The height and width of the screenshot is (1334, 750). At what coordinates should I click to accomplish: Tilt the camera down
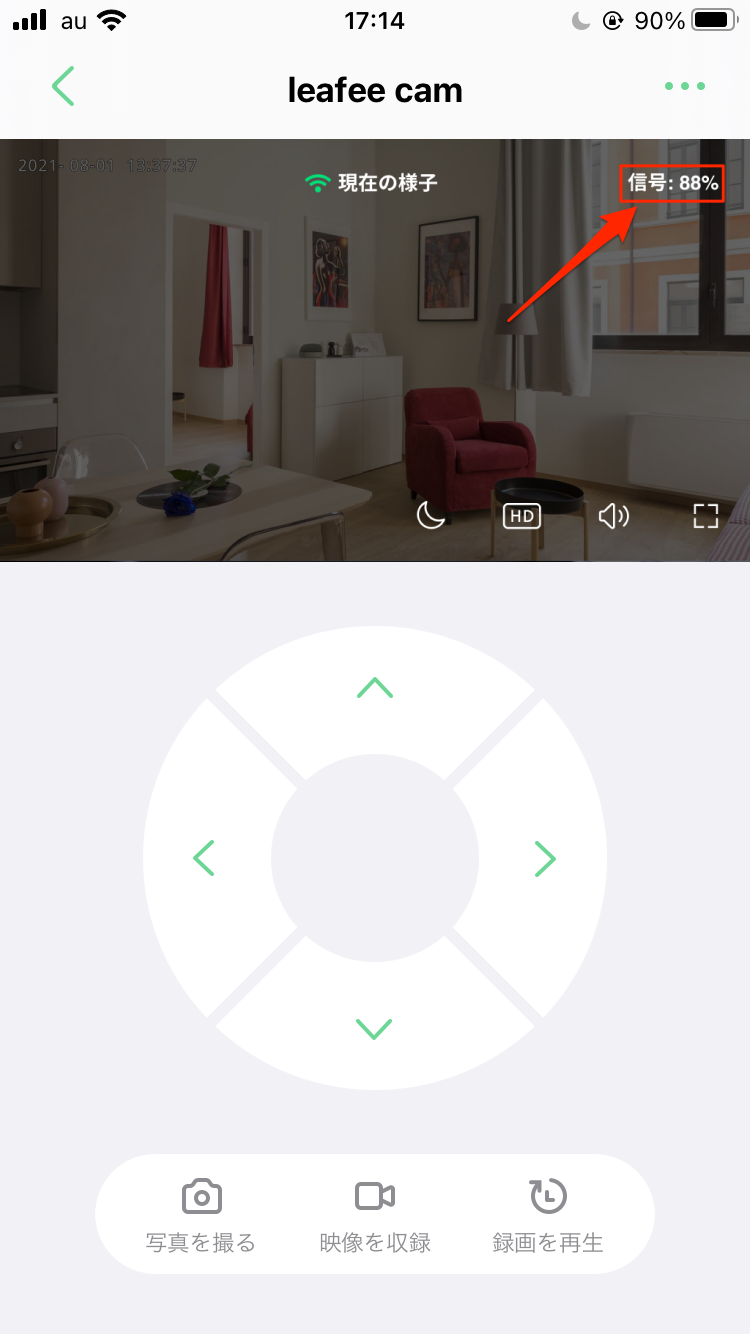coord(375,1028)
